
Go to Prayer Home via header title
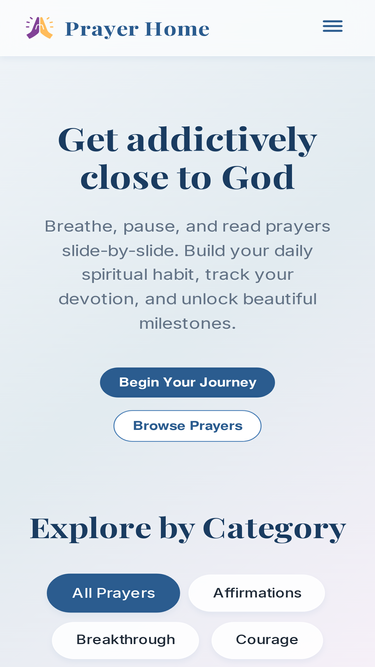137,29
